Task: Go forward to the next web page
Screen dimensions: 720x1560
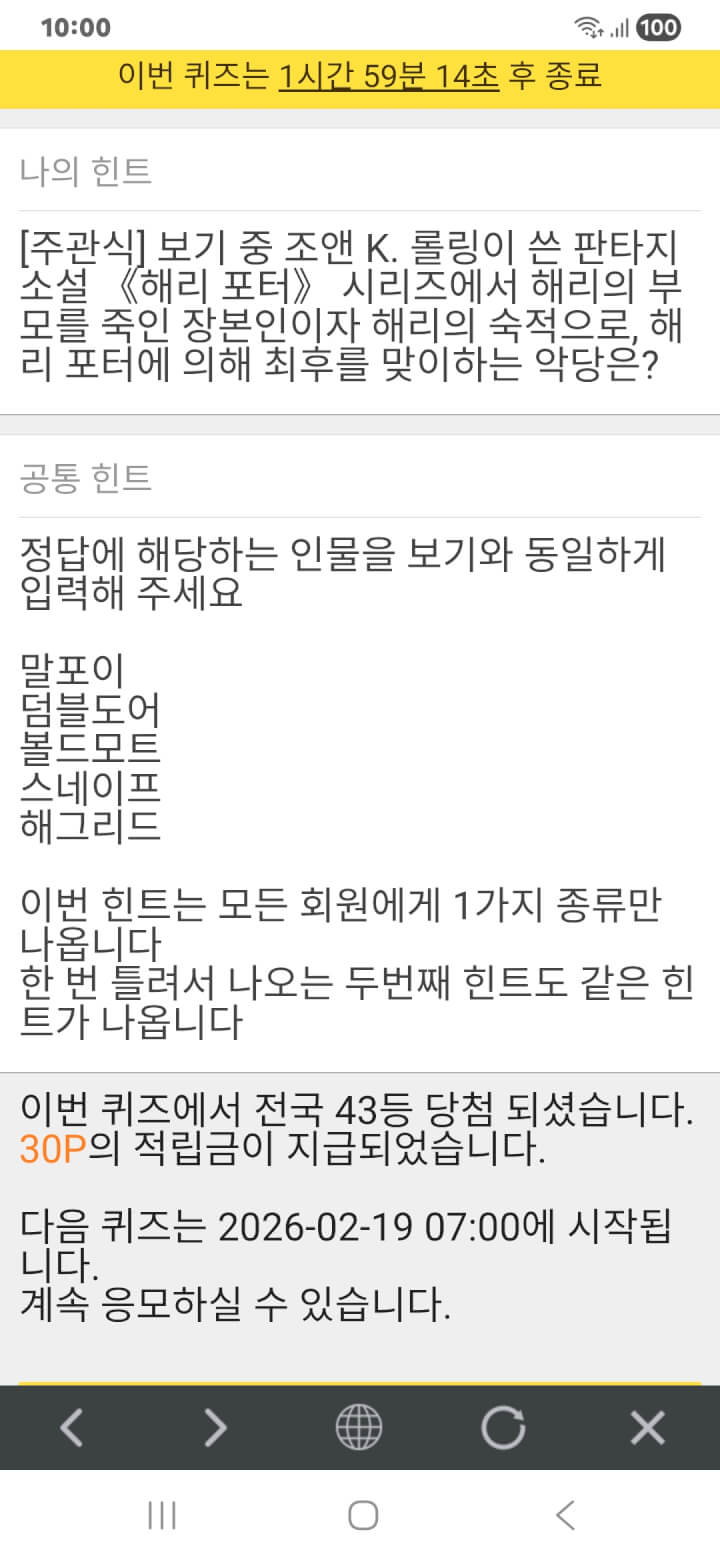Action: point(215,1428)
